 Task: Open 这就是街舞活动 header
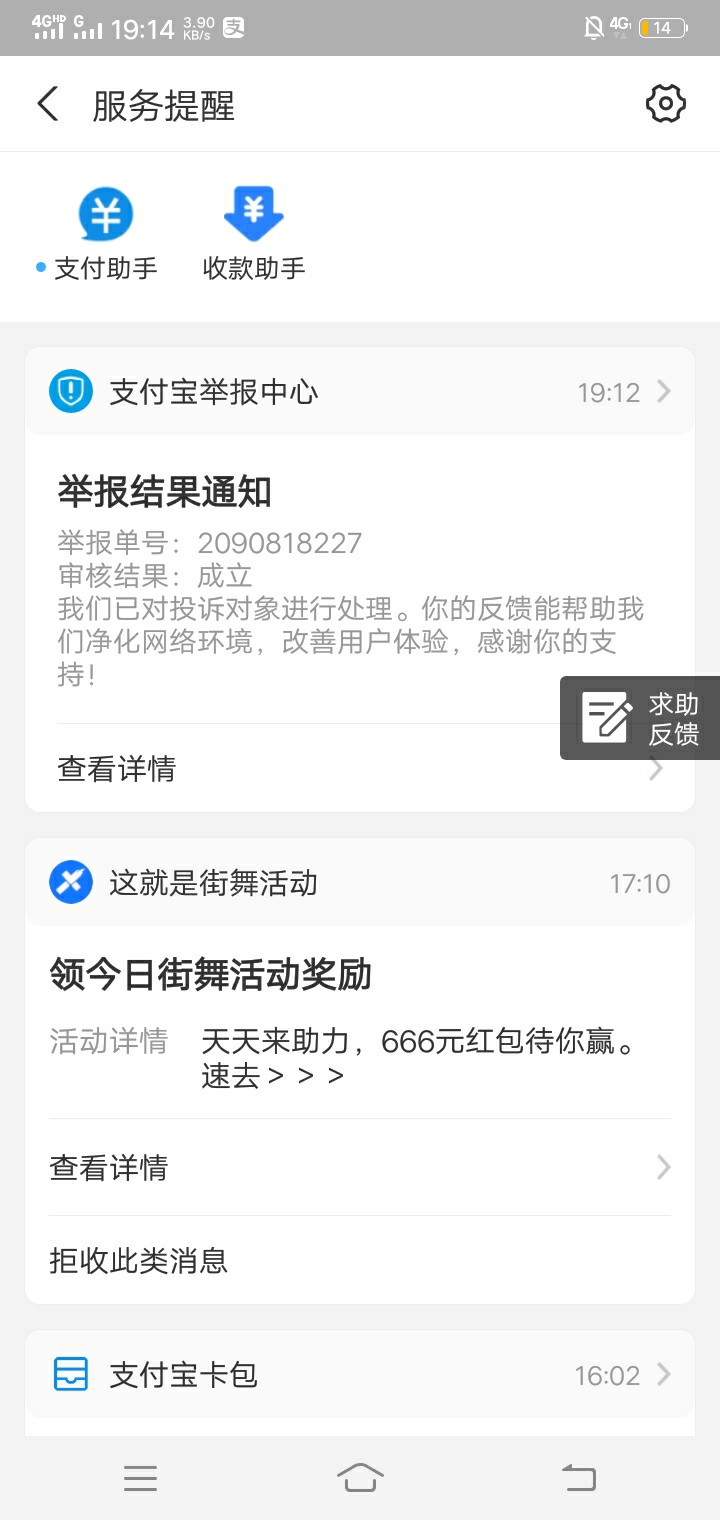tap(360, 883)
